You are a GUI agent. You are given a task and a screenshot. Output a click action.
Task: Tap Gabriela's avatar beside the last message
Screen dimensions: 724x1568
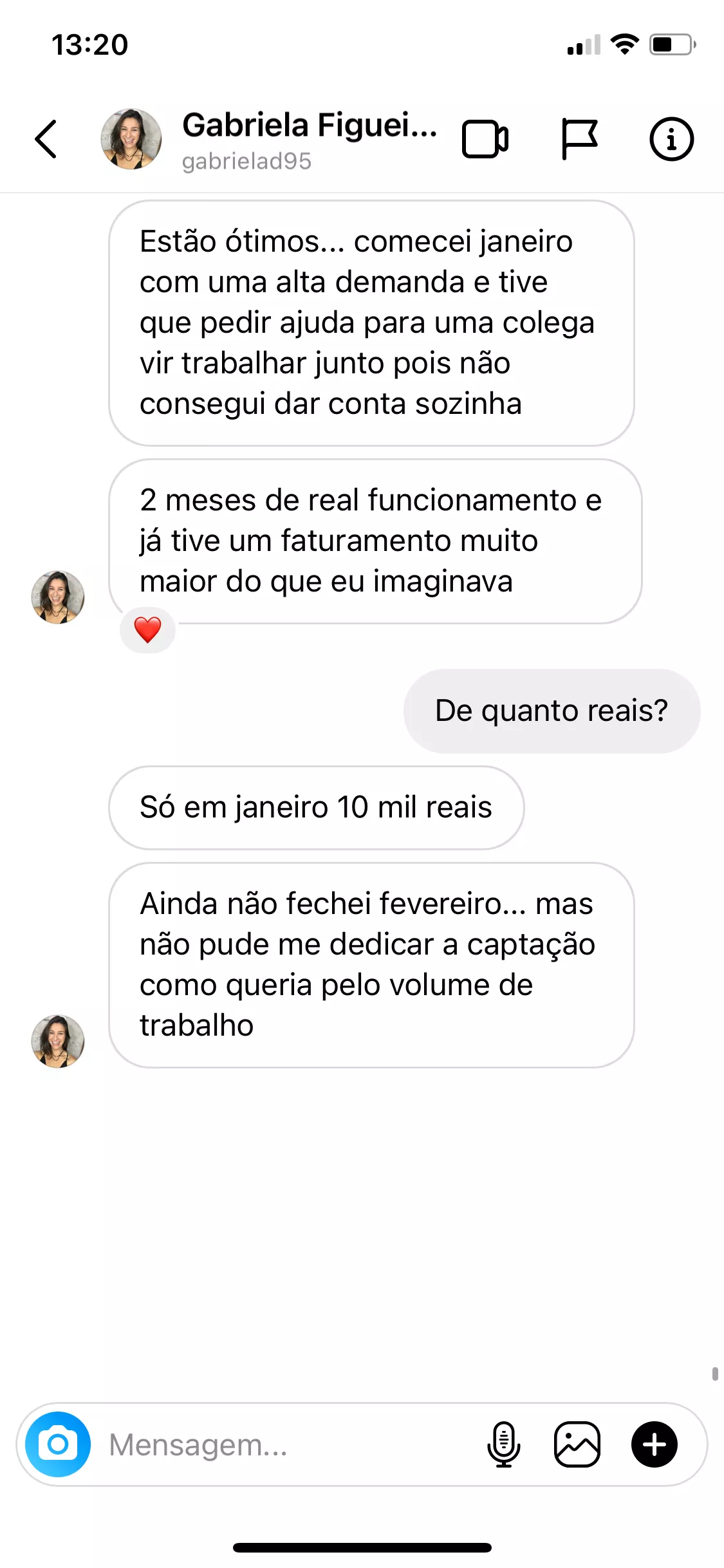tap(58, 1041)
